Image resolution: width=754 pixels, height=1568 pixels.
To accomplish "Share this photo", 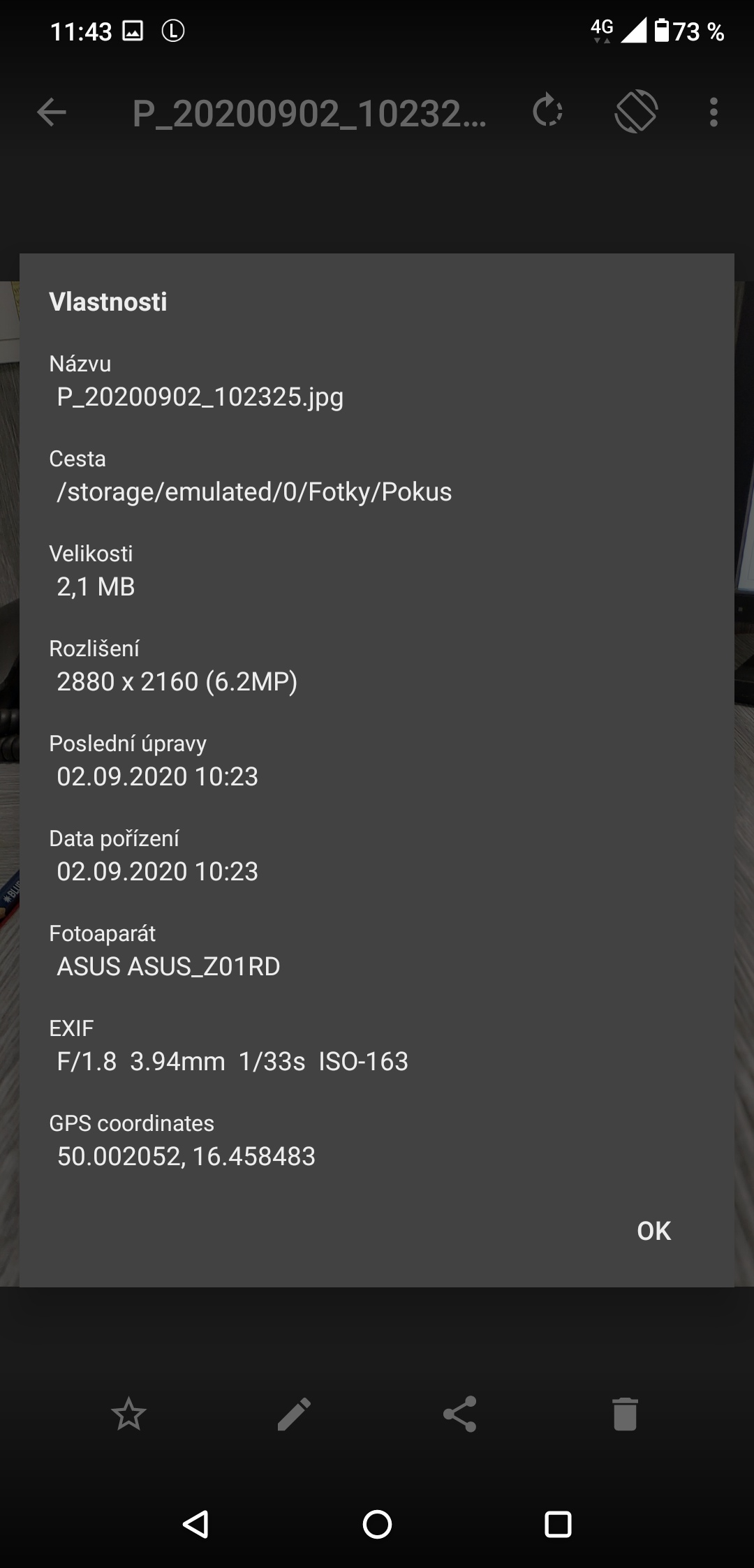I will (459, 1414).
